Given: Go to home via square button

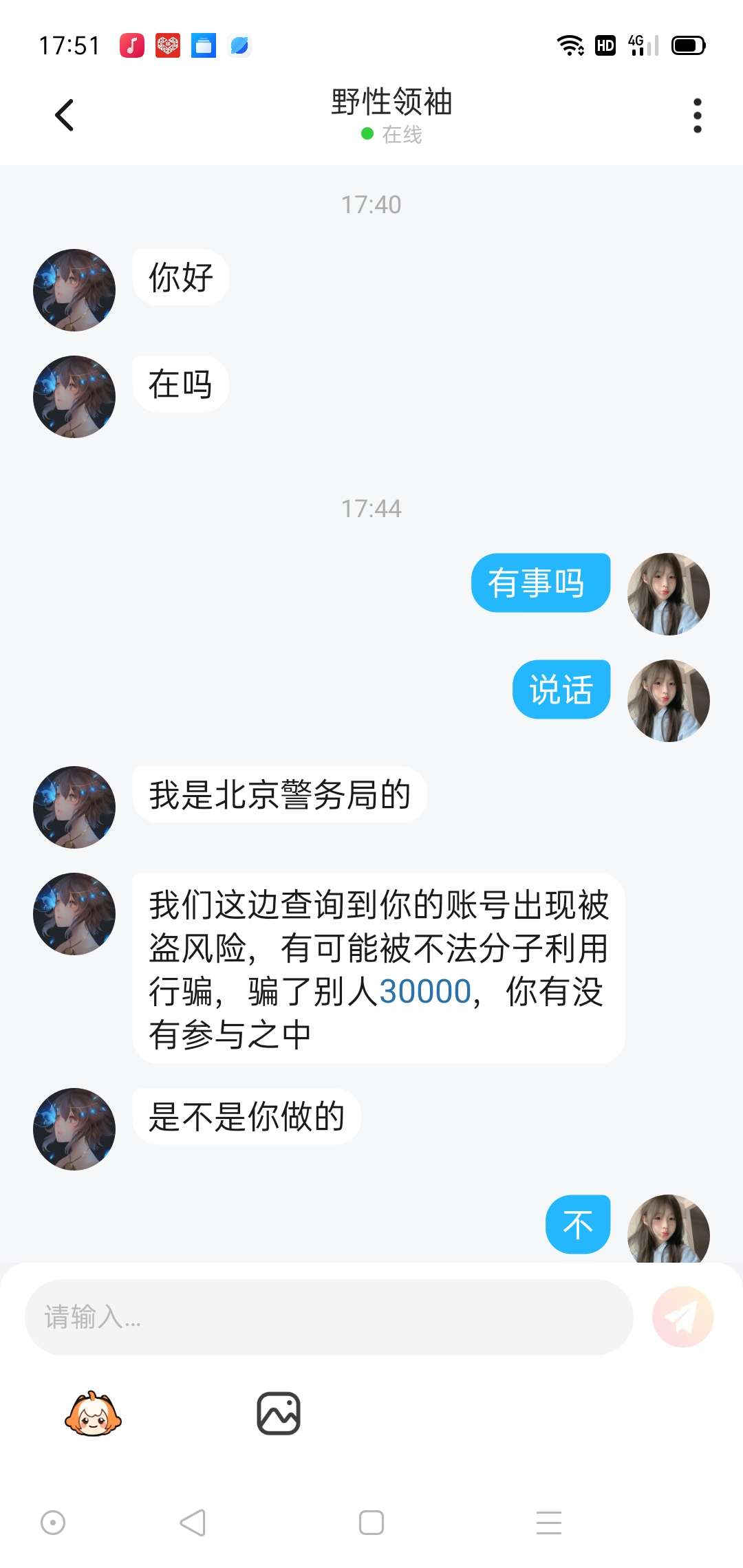Looking at the screenshot, I should [x=371, y=1523].
